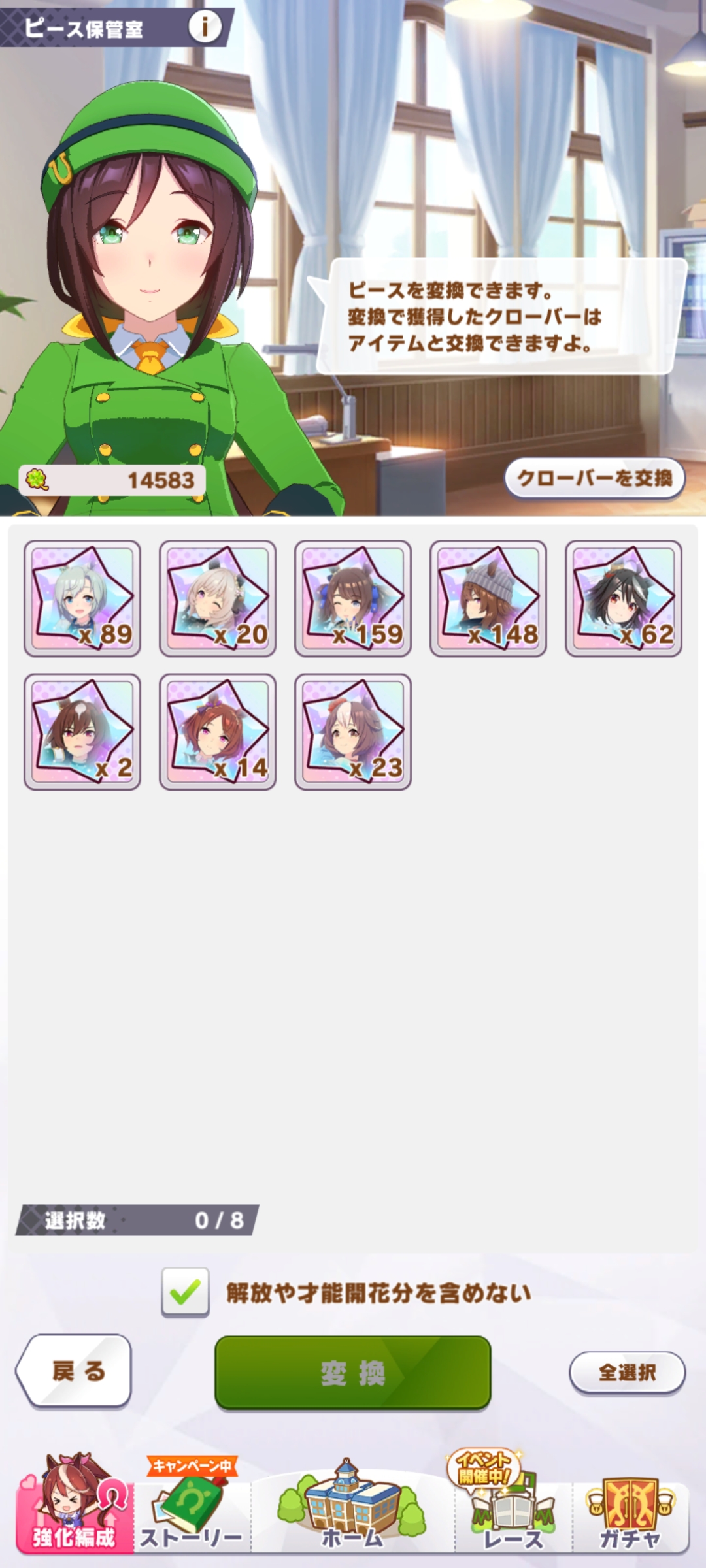Choose the piece tile with x 2
This screenshot has height=1568, width=706.
(82, 732)
